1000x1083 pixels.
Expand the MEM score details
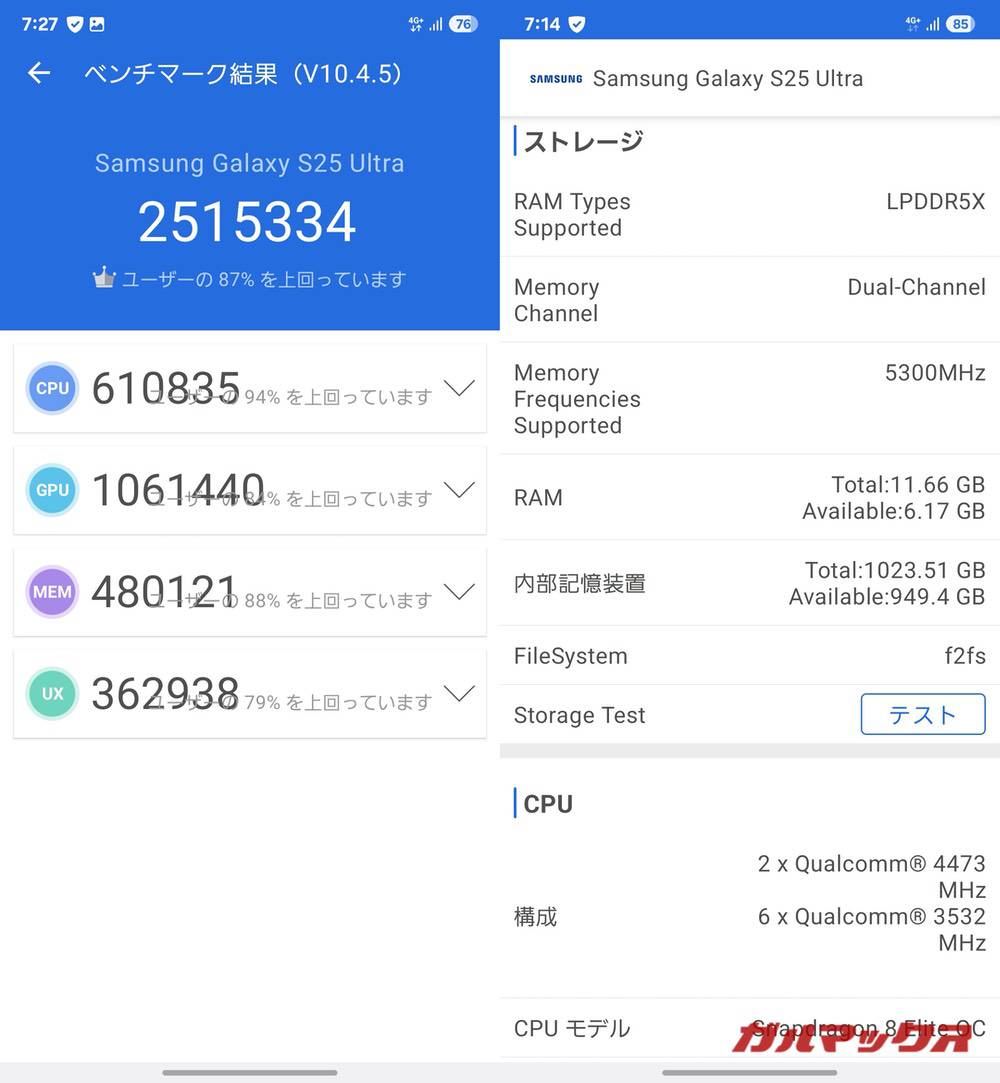(459, 592)
